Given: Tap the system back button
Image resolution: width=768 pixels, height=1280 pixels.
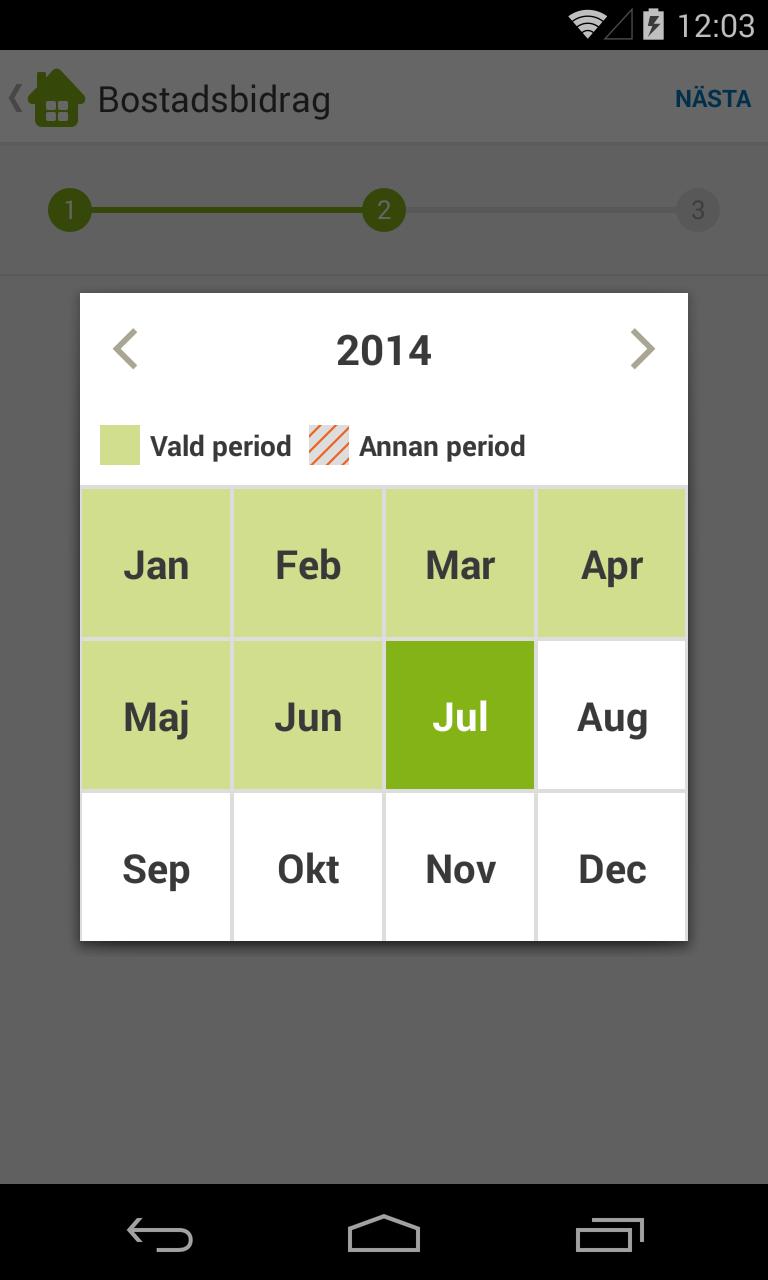Looking at the screenshot, I should [160, 1235].
